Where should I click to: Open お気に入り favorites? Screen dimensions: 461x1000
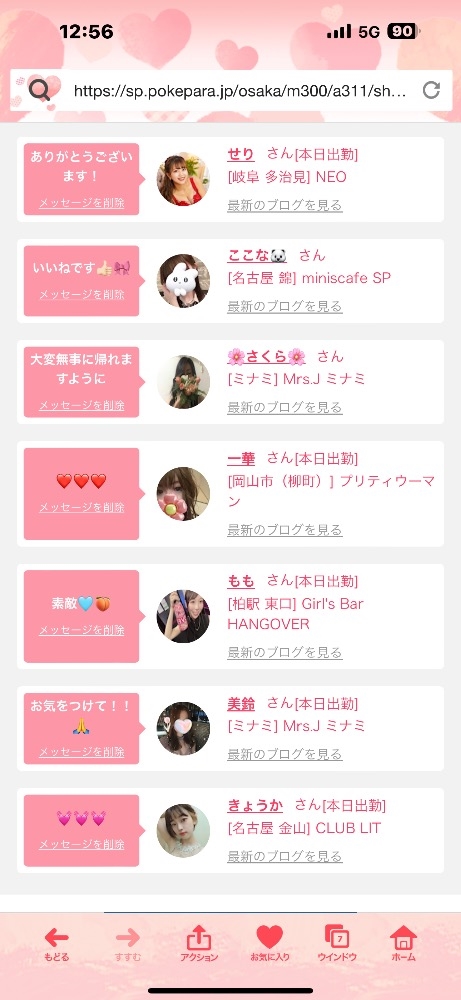click(270, 944)
